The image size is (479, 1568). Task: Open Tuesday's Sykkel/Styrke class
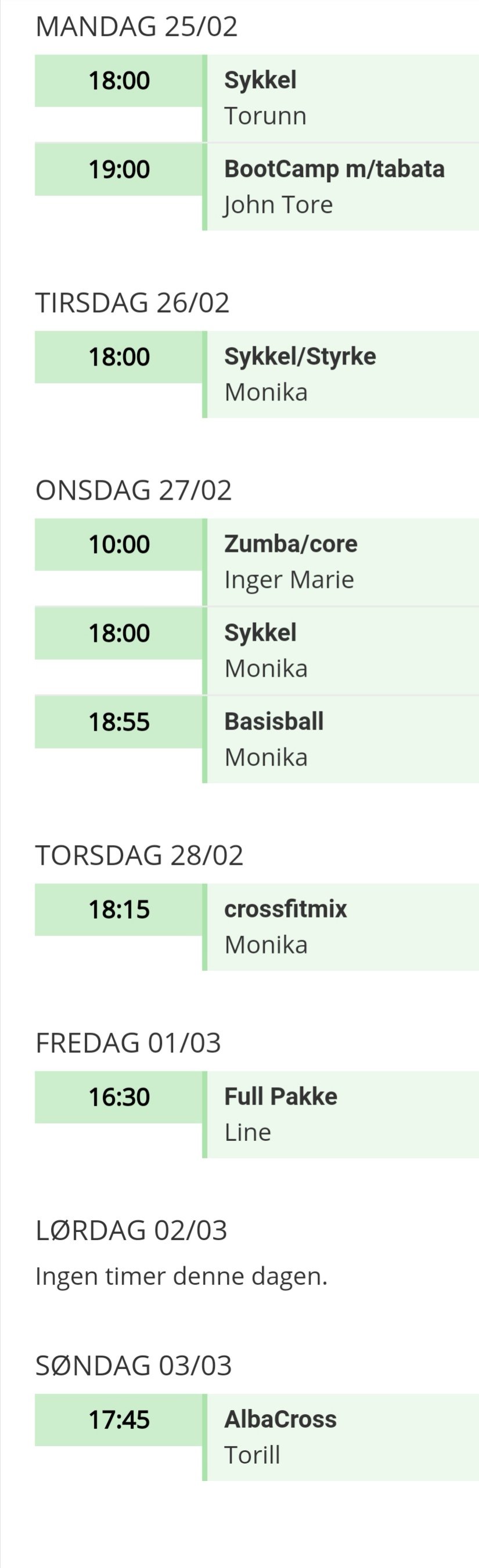pyautogui.click(x=300, y=357)
